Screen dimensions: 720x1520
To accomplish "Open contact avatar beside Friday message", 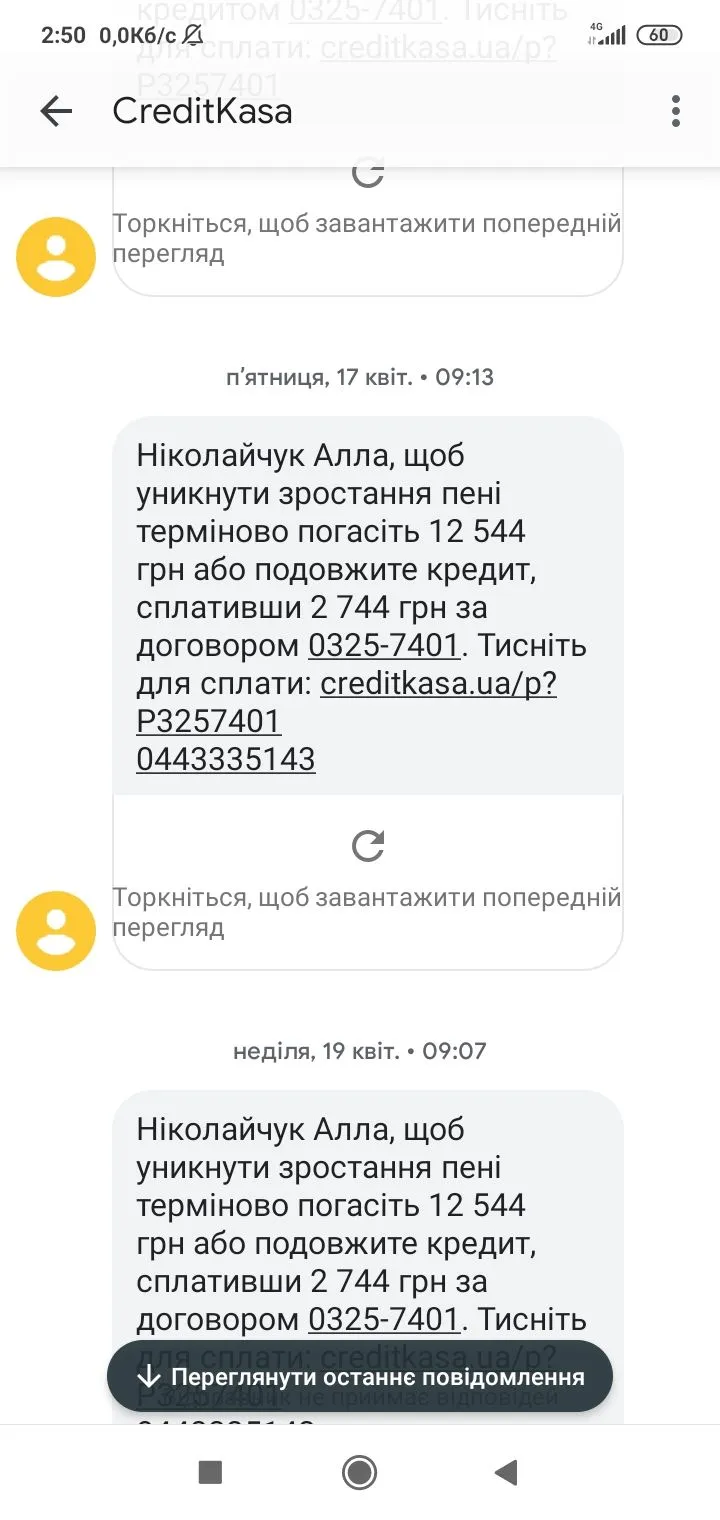I will coord(56,931).
